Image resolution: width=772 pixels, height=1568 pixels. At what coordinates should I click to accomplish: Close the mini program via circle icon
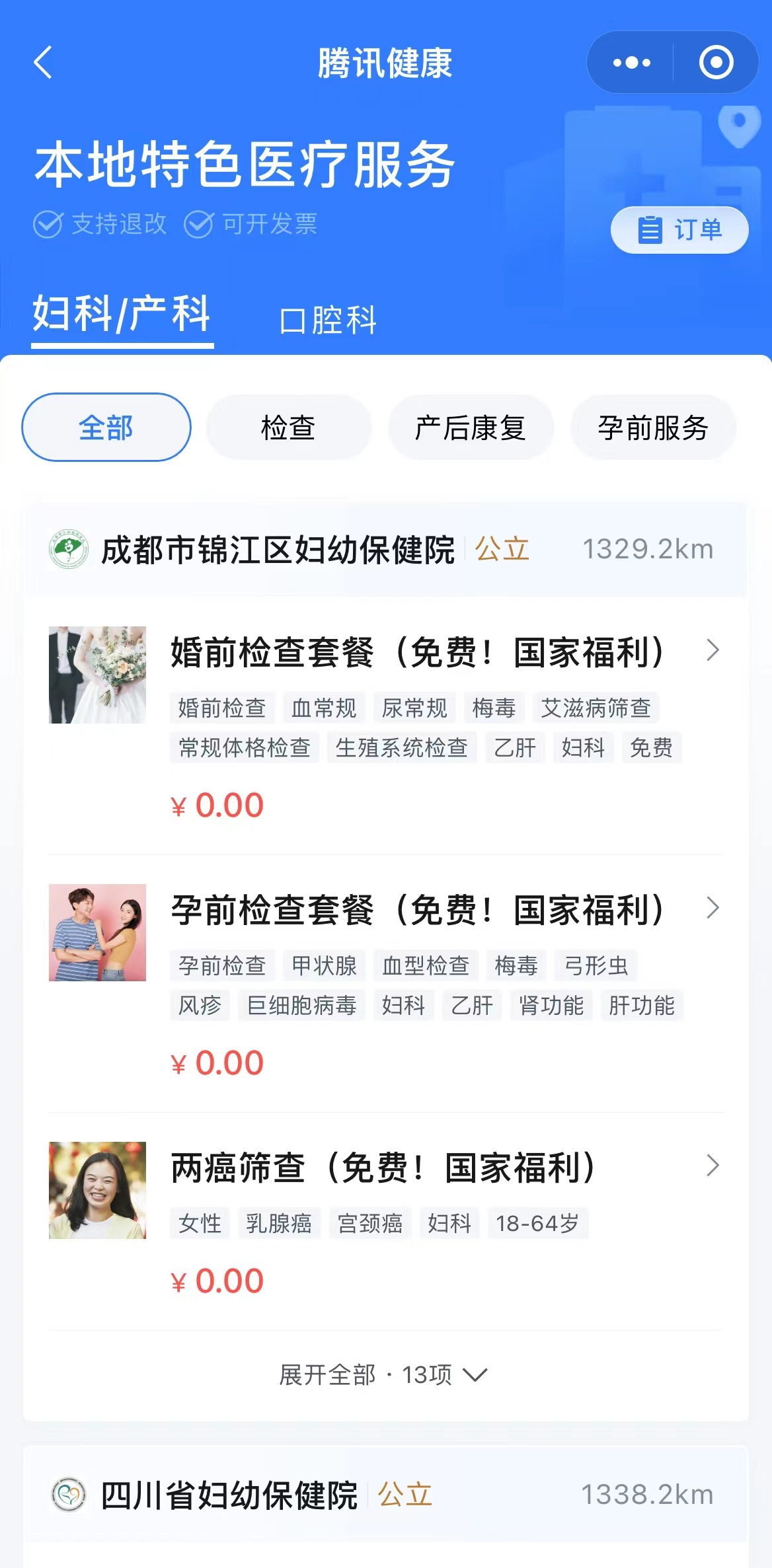click(716, 63)
